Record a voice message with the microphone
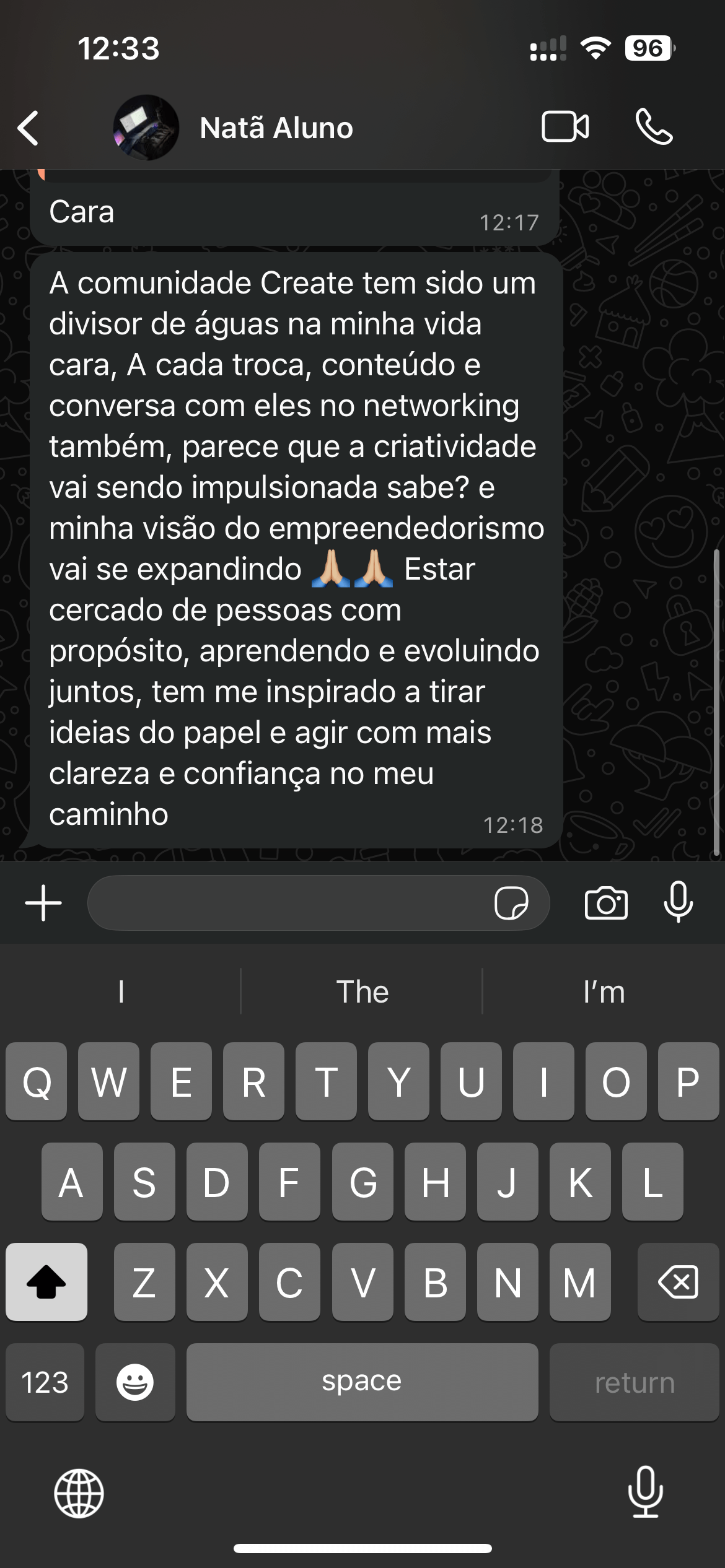725x1568 pixels. point(678,902)
